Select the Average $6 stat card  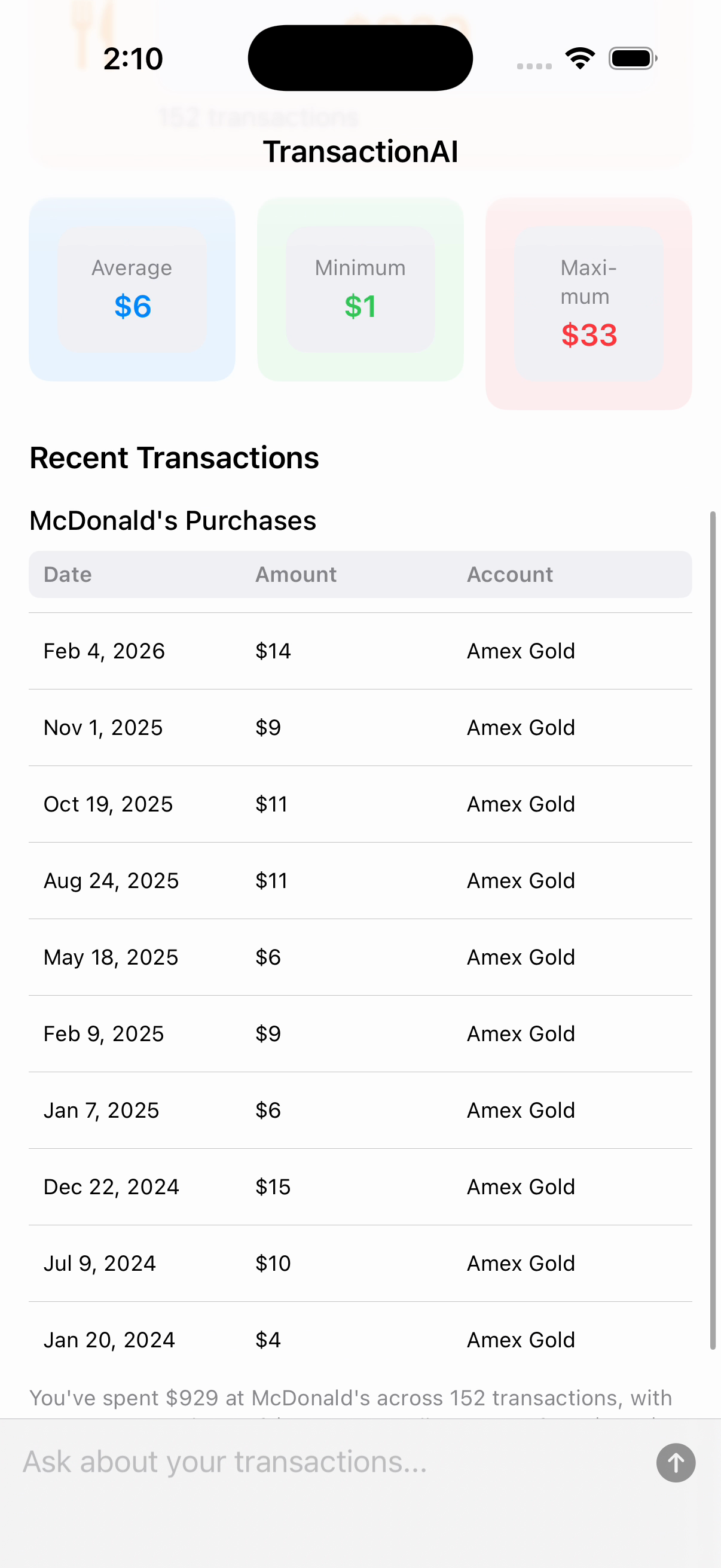132,289
